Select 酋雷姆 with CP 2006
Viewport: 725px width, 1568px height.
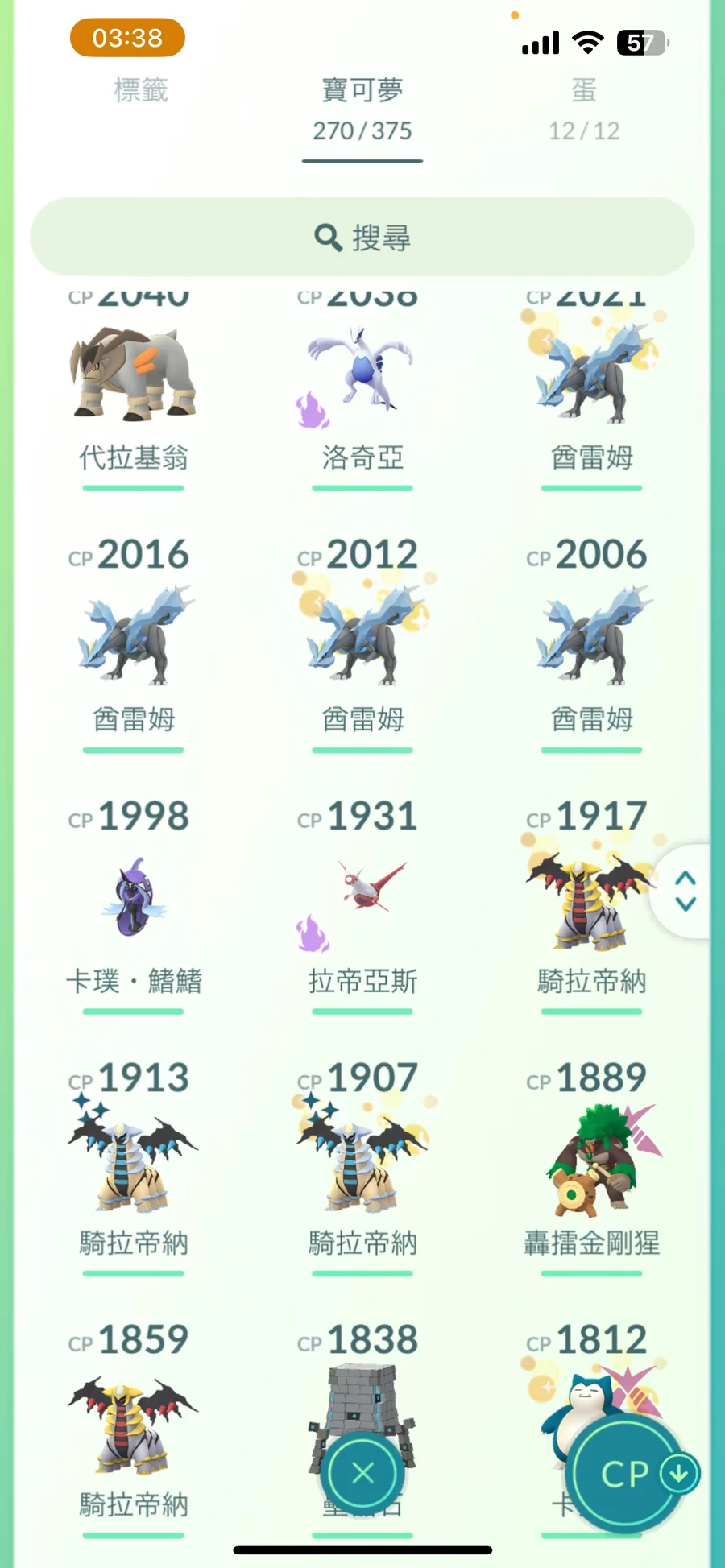pyautogui.click(x=592, y=636)
